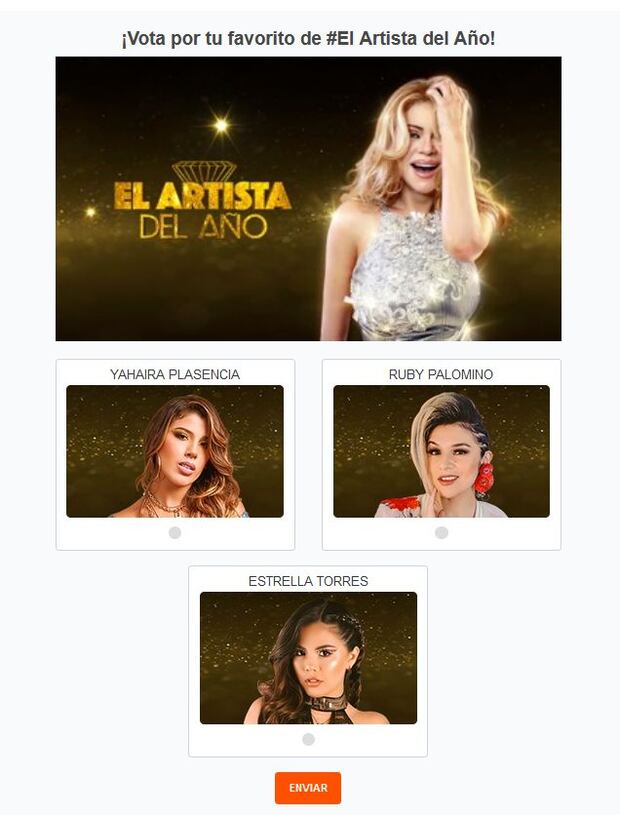
Task: Select the radio button for Yahaira Plasencia
Action: coord(175,533)
